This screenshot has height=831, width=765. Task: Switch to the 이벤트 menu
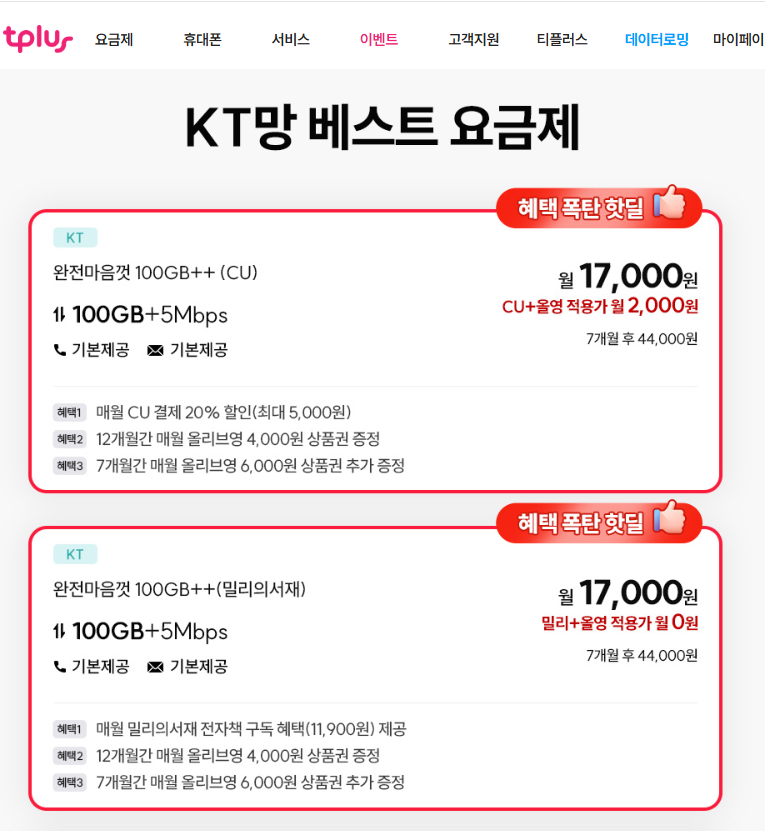(379, 40)
